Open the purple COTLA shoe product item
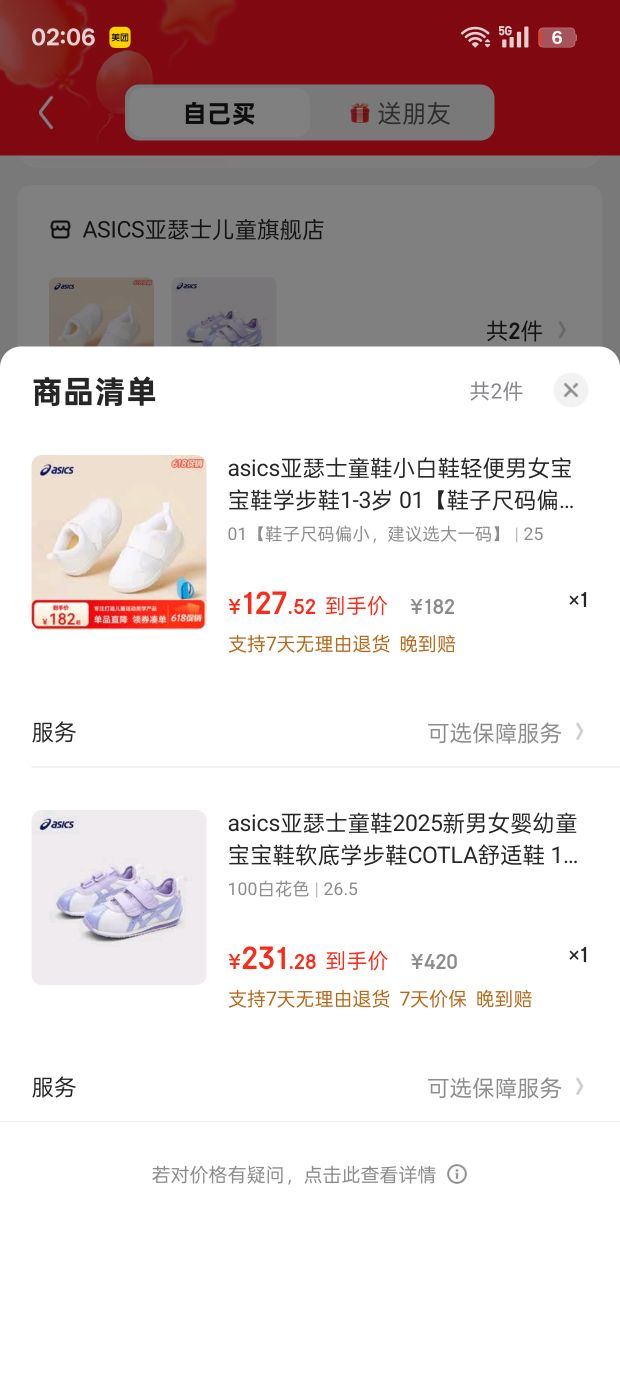This screenshot has height=1386, width=620. tap(310, 908)
